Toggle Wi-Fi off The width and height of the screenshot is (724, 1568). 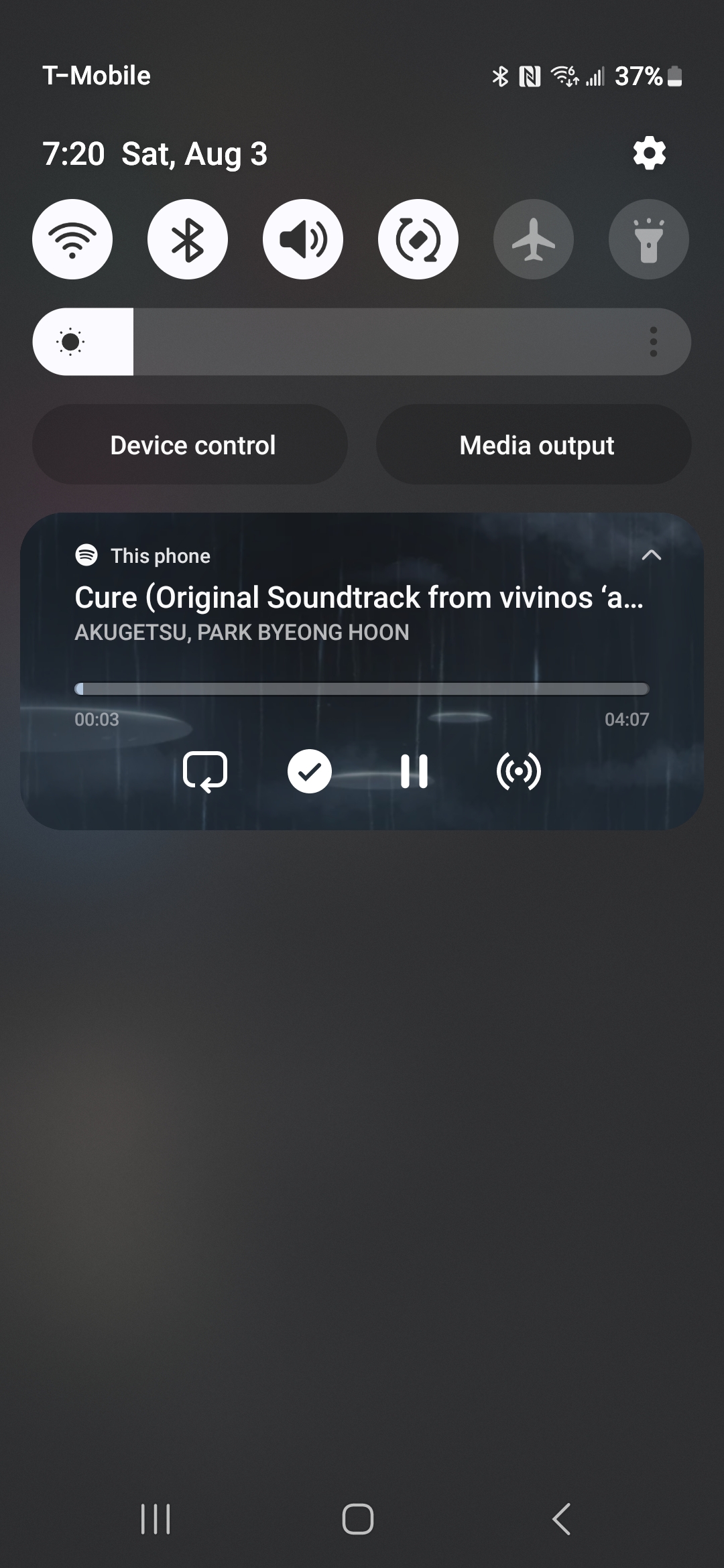coord(72,239)
